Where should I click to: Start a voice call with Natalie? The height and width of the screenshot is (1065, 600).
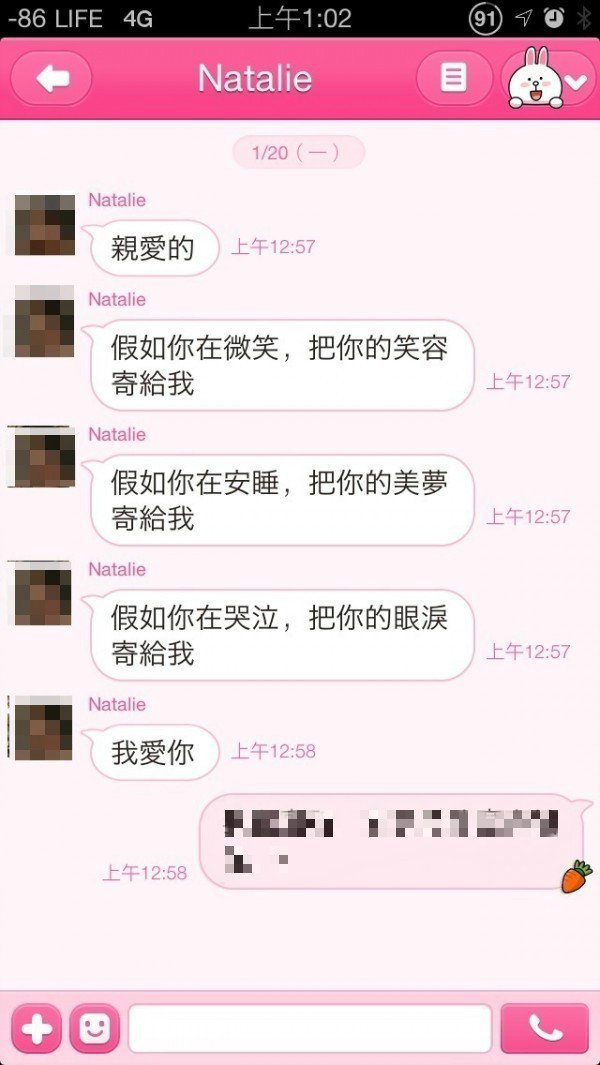click(545, 1029)
